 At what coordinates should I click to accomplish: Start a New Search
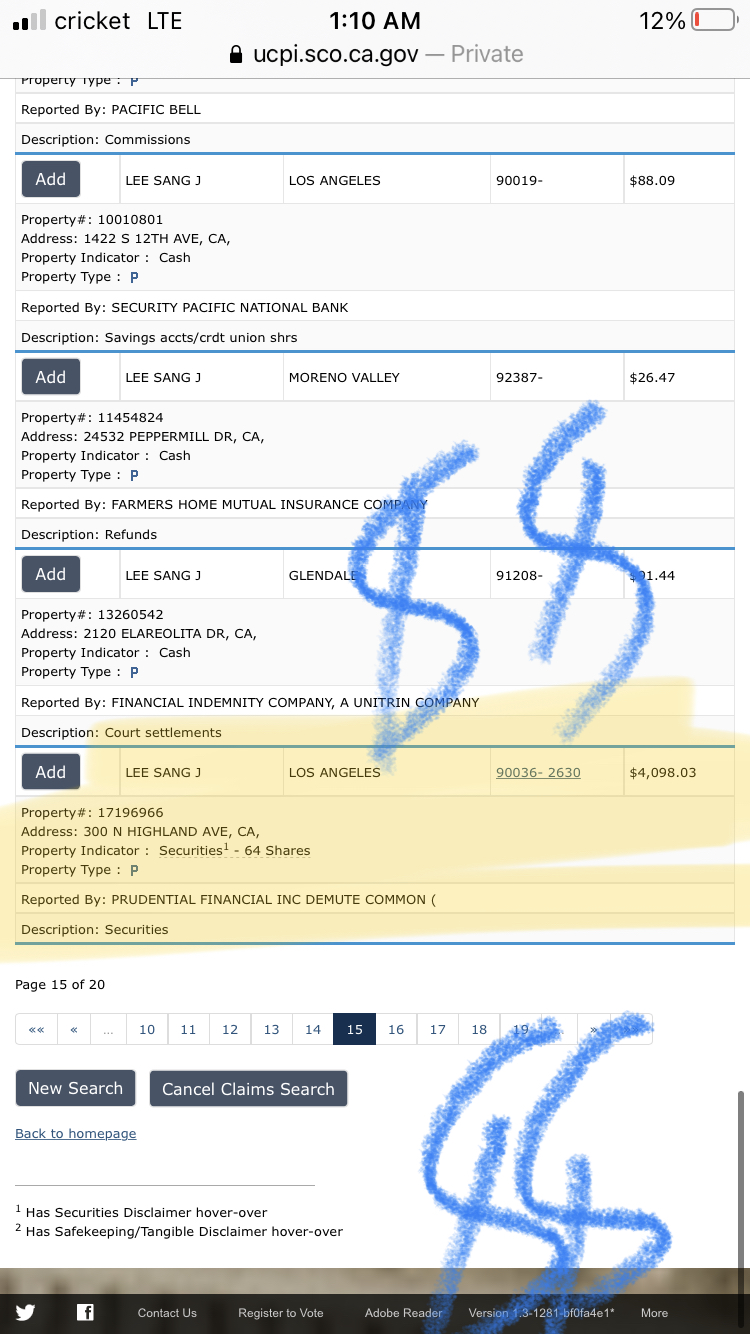point(75,1088)
